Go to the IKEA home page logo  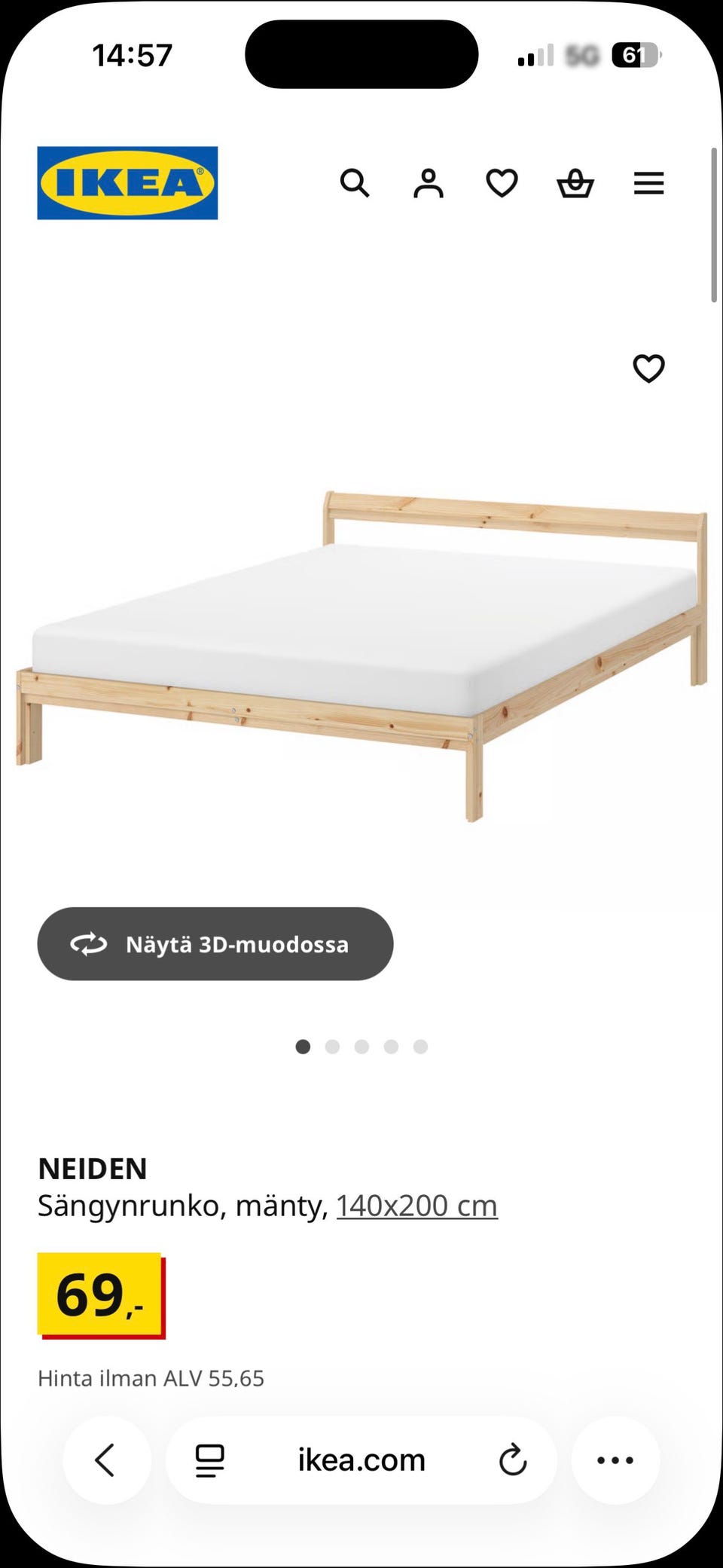[127, 183]
